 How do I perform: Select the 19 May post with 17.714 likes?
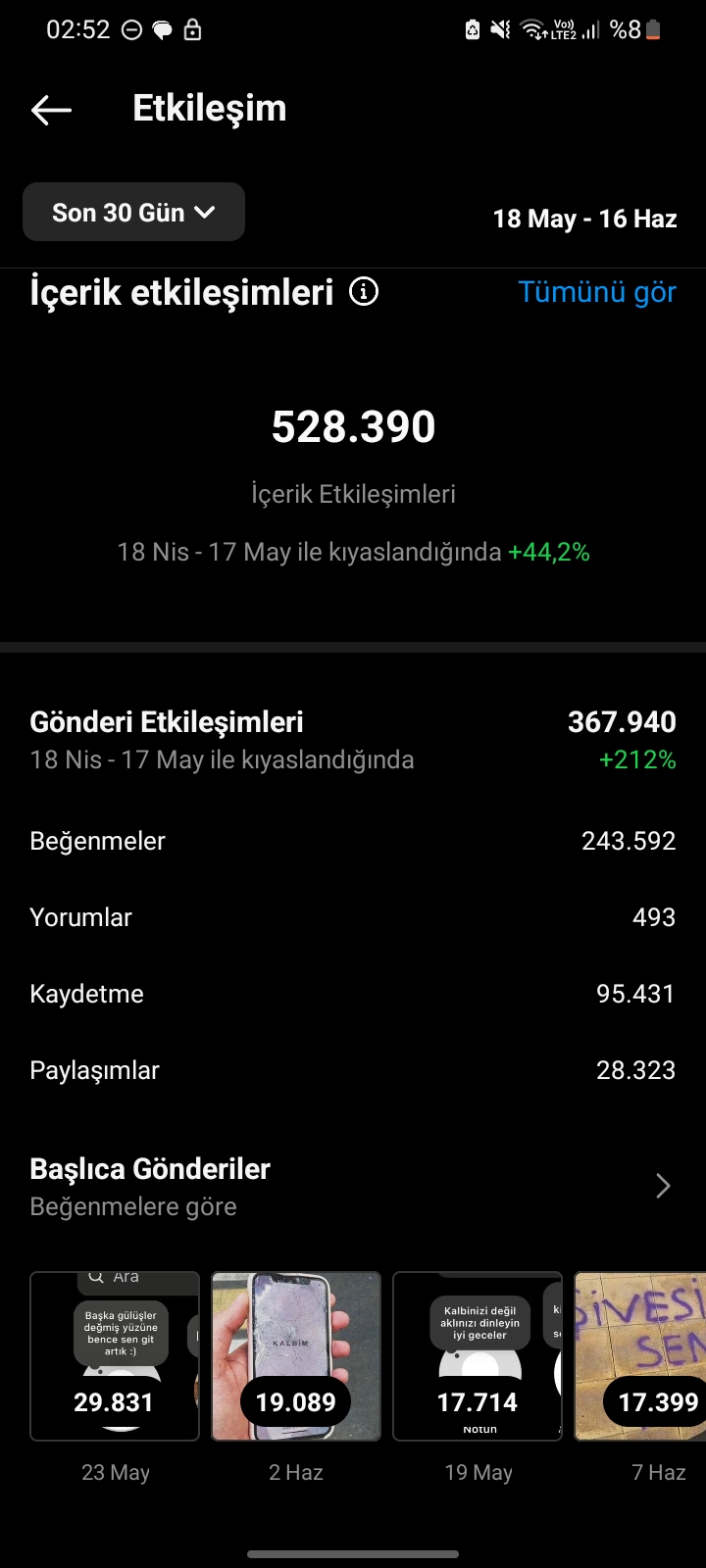(478, 1356)
